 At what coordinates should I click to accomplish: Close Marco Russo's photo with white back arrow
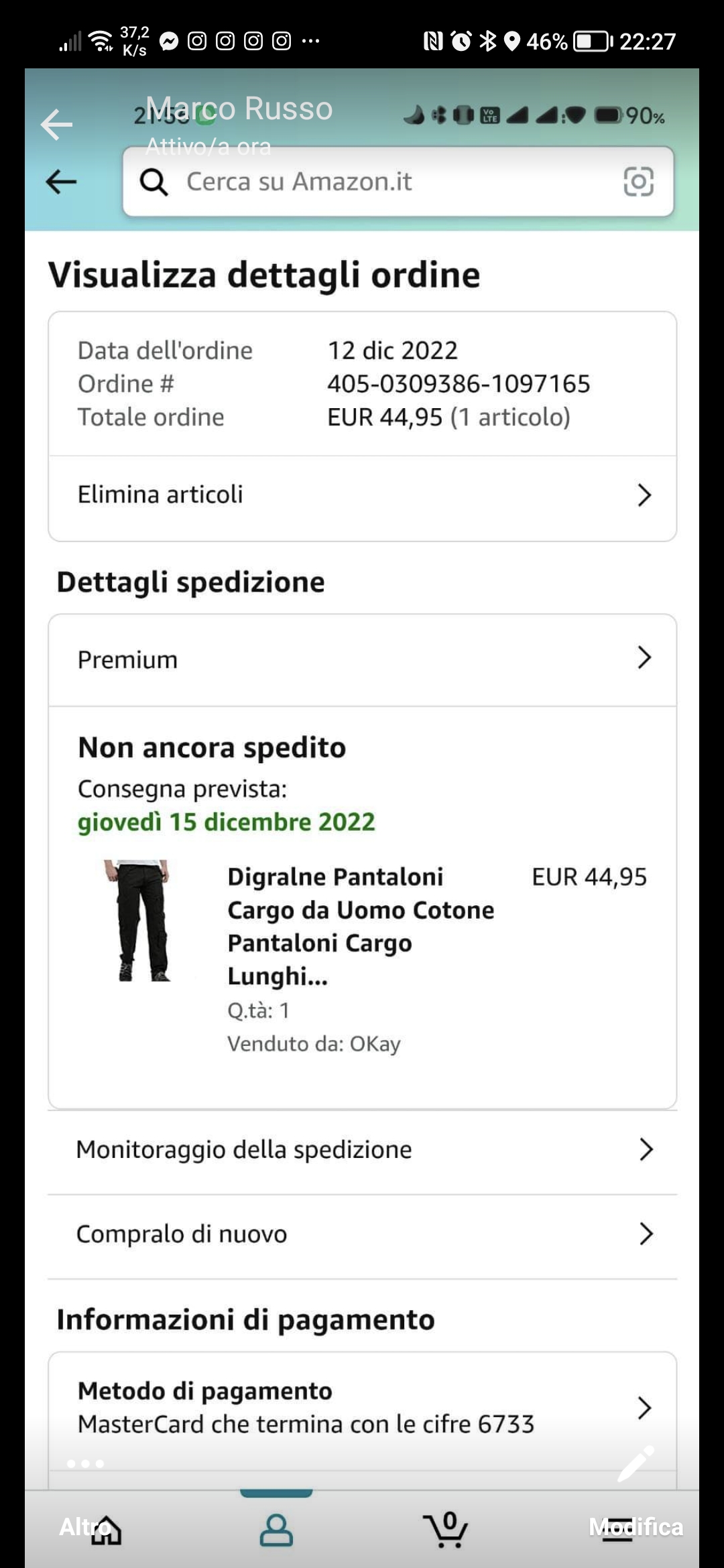click(x=56, y=125)
